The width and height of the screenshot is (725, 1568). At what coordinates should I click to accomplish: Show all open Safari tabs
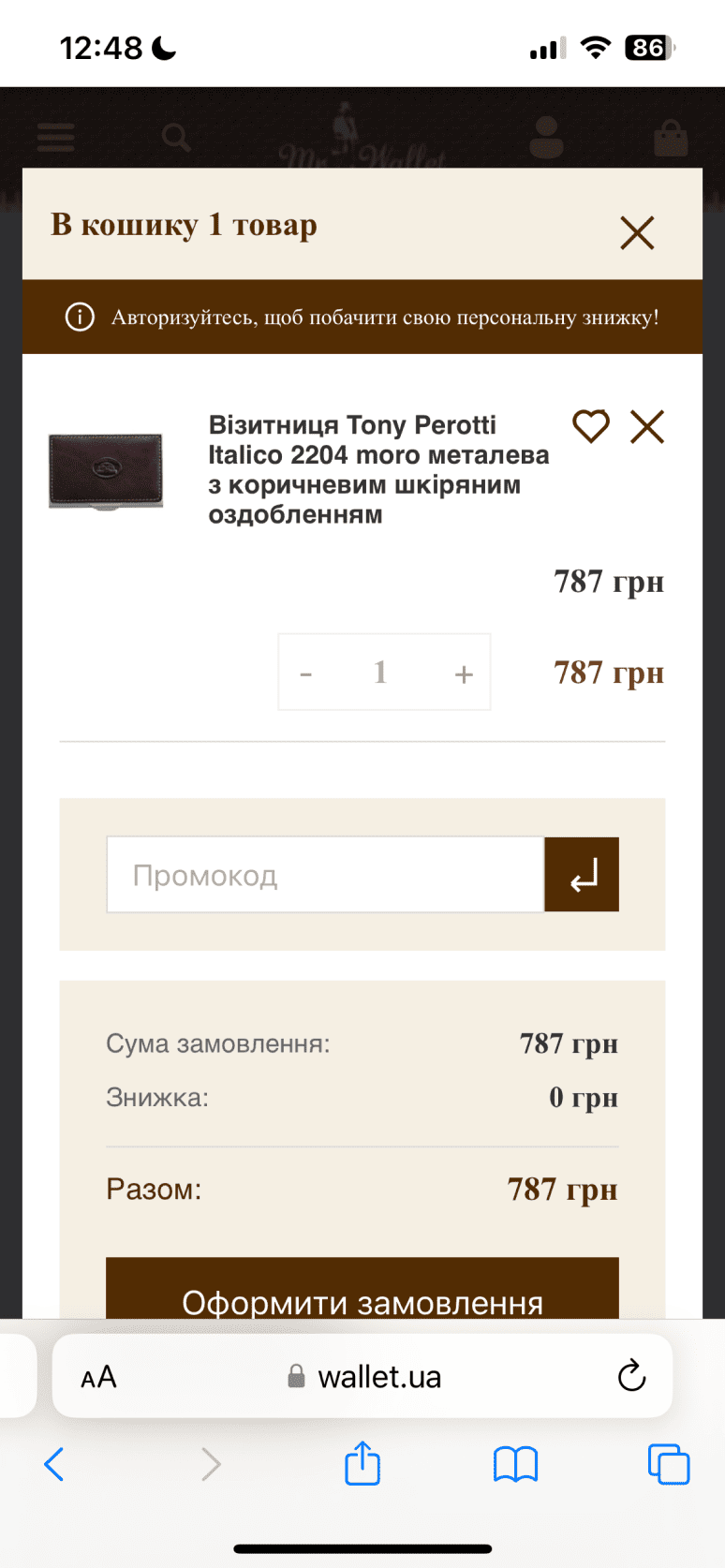[x=669, y=1464]
